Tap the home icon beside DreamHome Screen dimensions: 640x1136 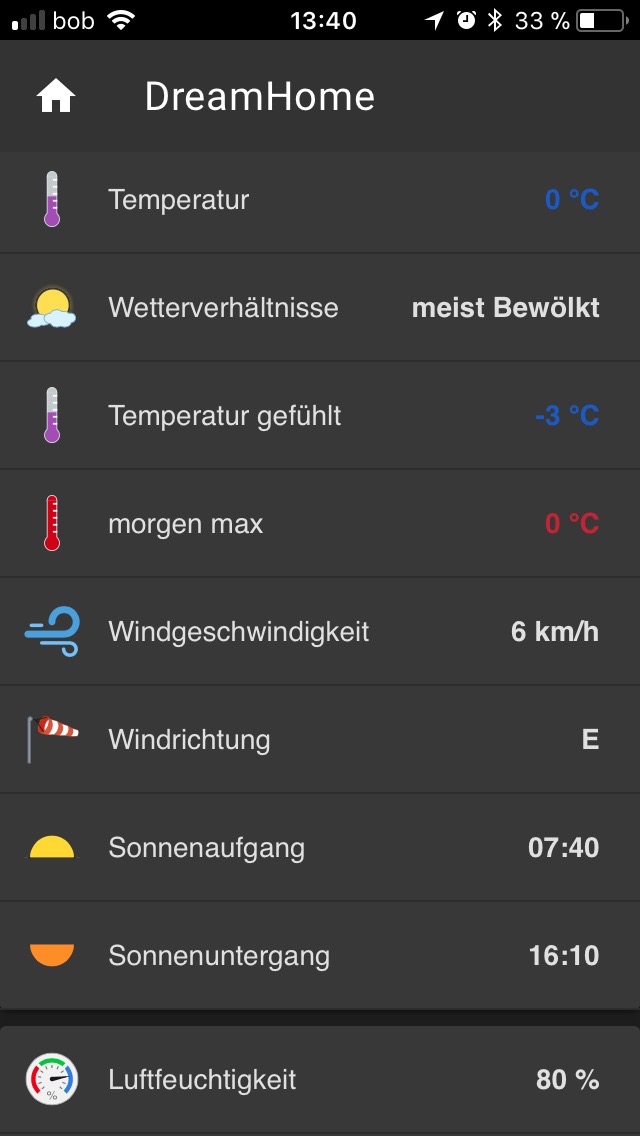click(56, 96)
